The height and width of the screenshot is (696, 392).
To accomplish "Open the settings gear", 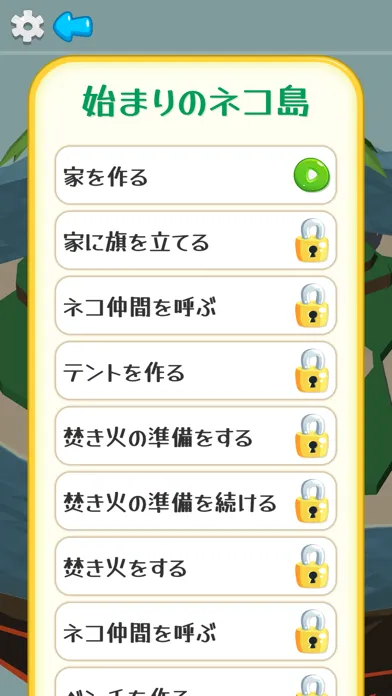I will coord(28,26).
